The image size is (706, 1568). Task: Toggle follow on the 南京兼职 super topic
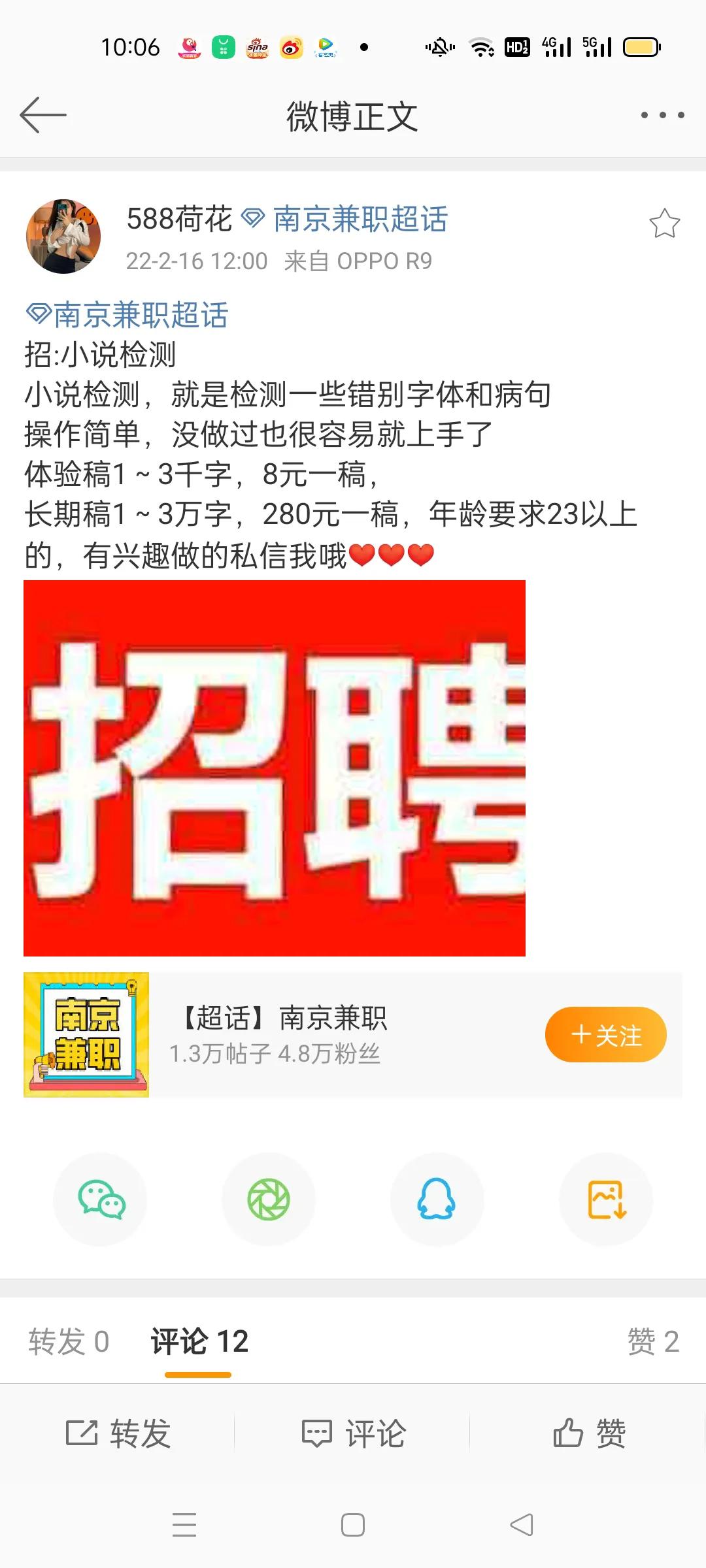[605, 1034]
